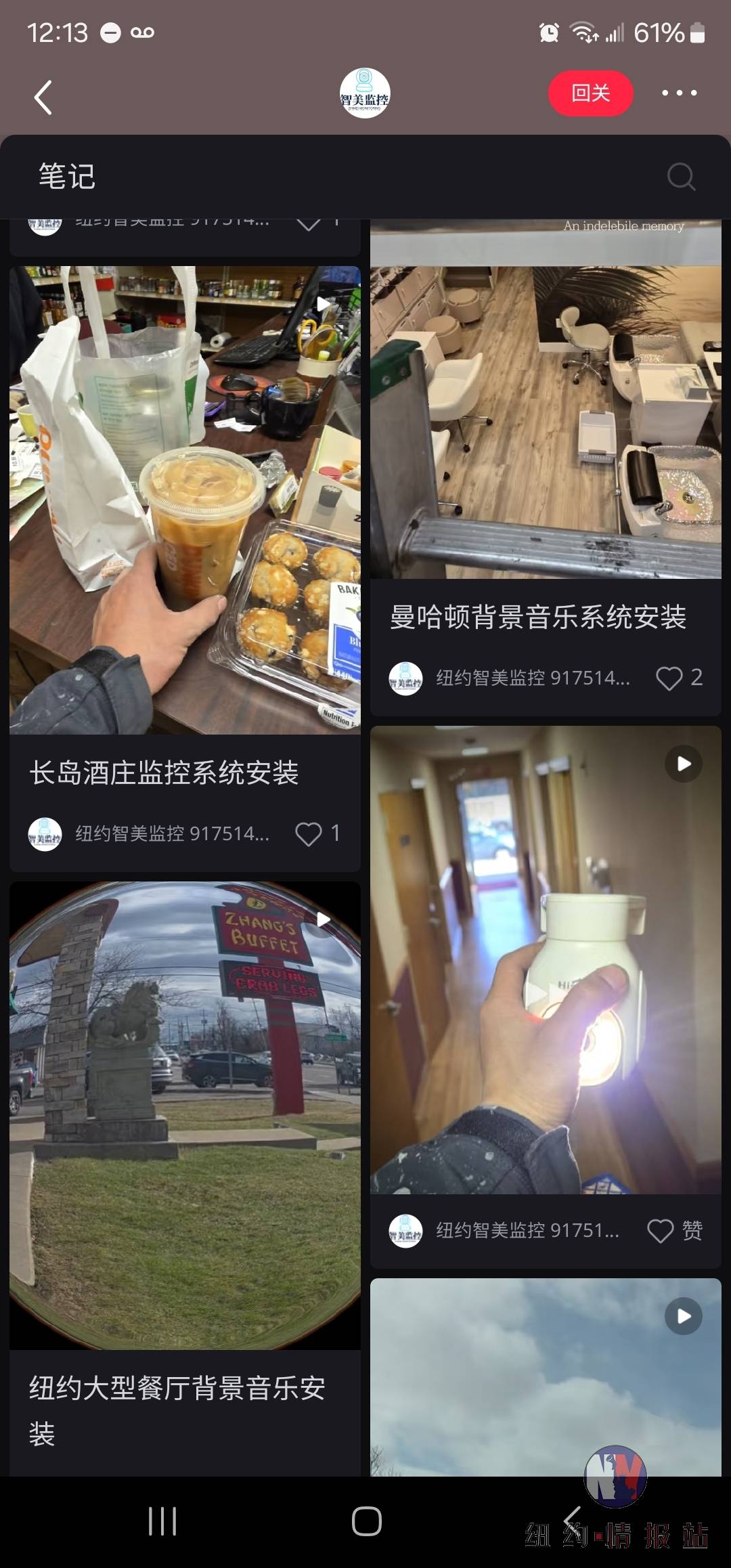Open the three-dot overflow menu
This screenshot has height=1568, width=731.
pos(679,93)
